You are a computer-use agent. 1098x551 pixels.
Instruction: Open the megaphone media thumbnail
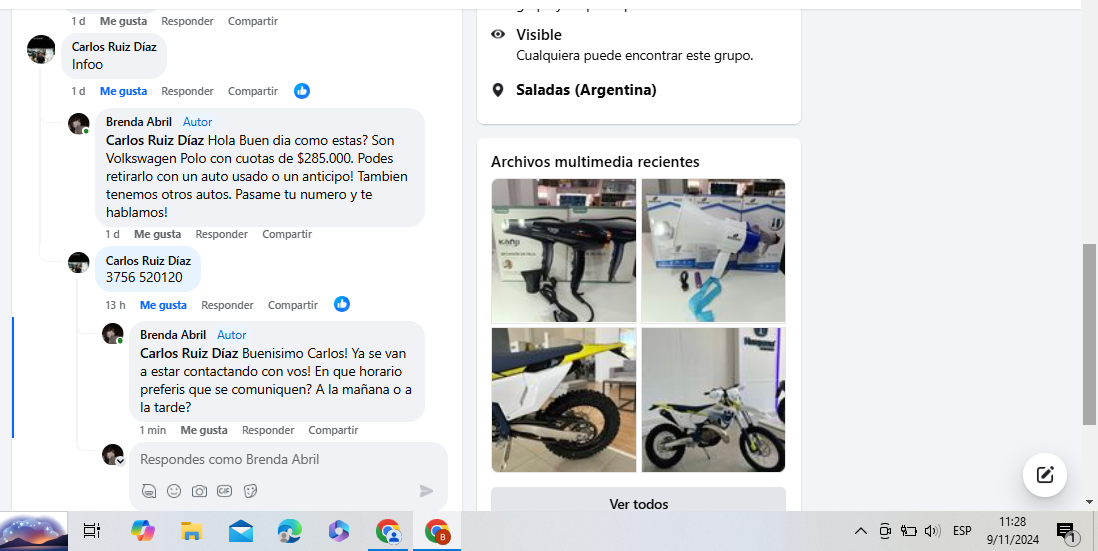click(x=713, y=250)
